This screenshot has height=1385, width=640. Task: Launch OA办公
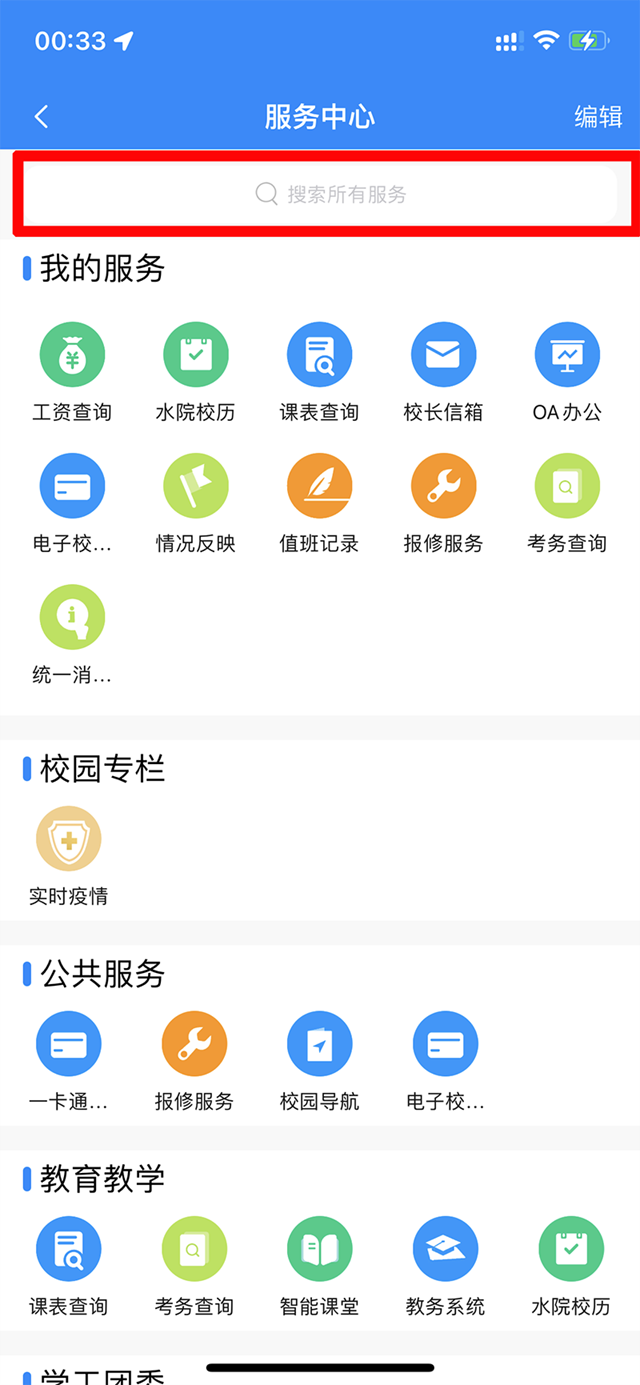[x=567, y=355]
